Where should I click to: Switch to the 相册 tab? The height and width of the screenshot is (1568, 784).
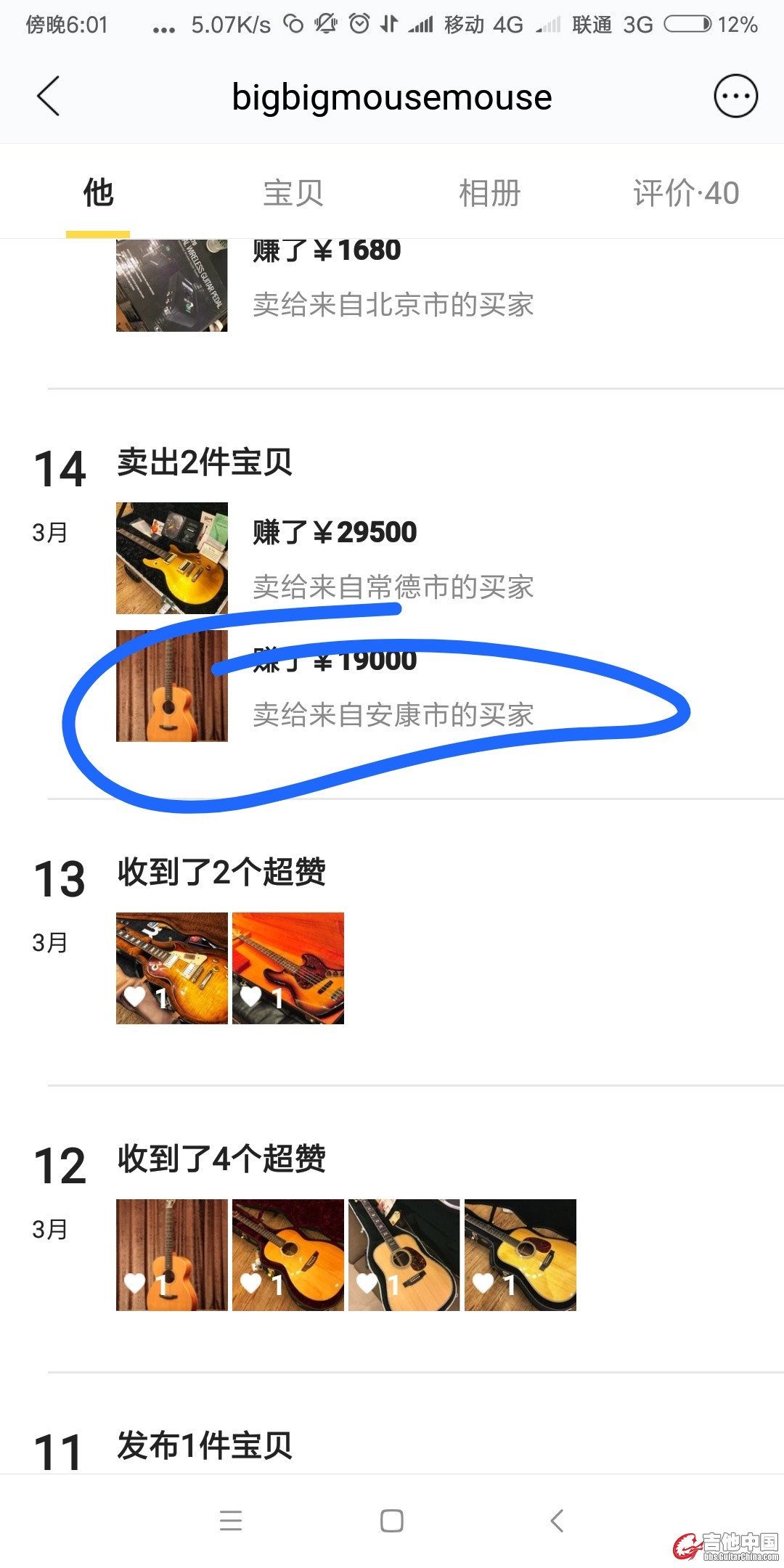point(490,193)
